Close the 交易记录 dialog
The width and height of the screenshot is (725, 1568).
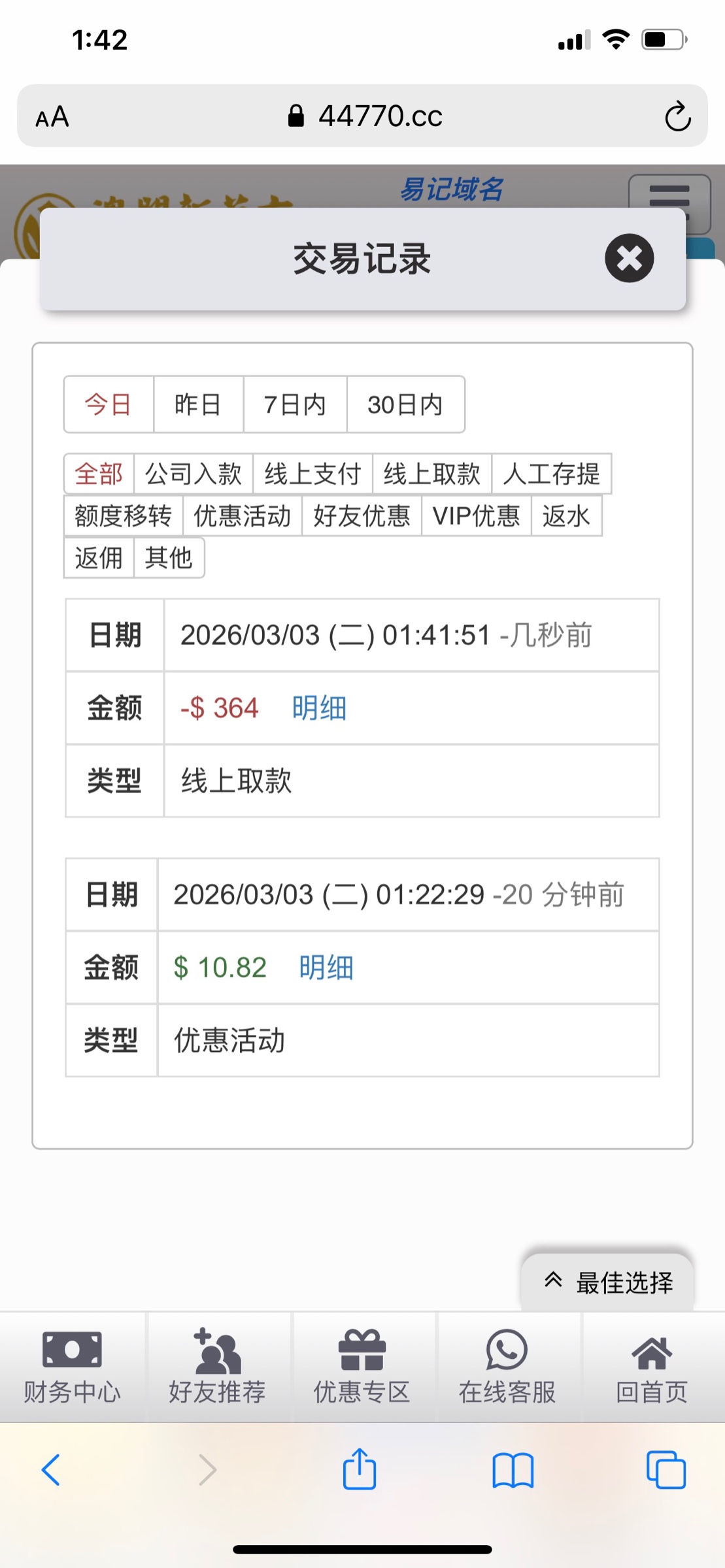(629, 258)
